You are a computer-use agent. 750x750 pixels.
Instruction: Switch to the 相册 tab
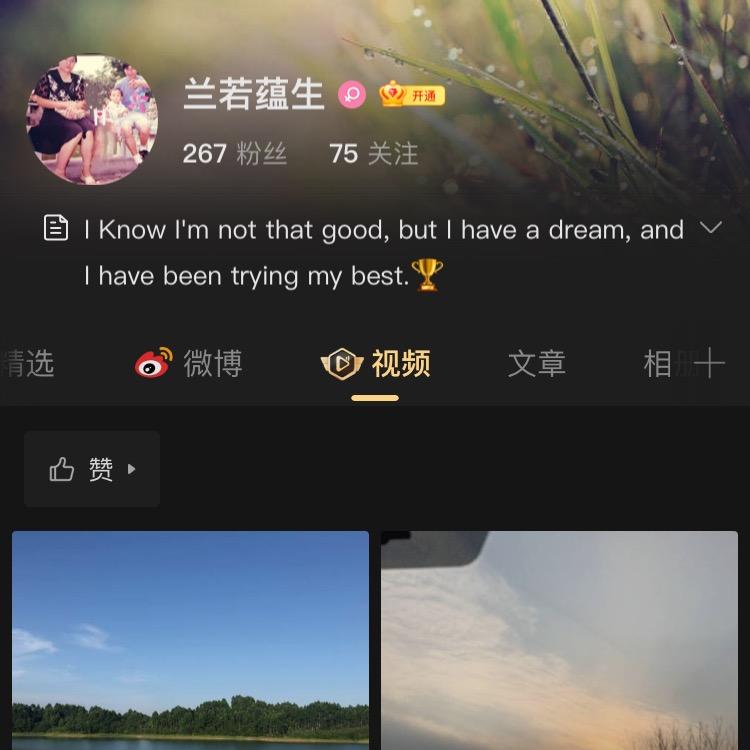[x=664, y=363]
